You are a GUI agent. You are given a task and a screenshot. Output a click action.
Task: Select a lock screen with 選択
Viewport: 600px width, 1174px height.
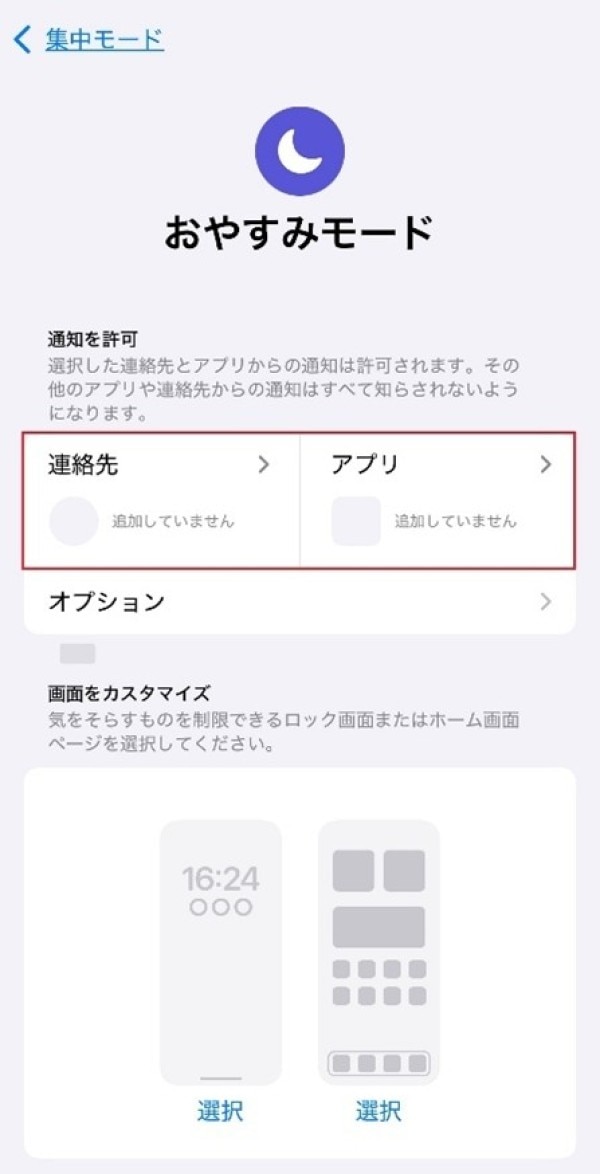coord(220,1111)
